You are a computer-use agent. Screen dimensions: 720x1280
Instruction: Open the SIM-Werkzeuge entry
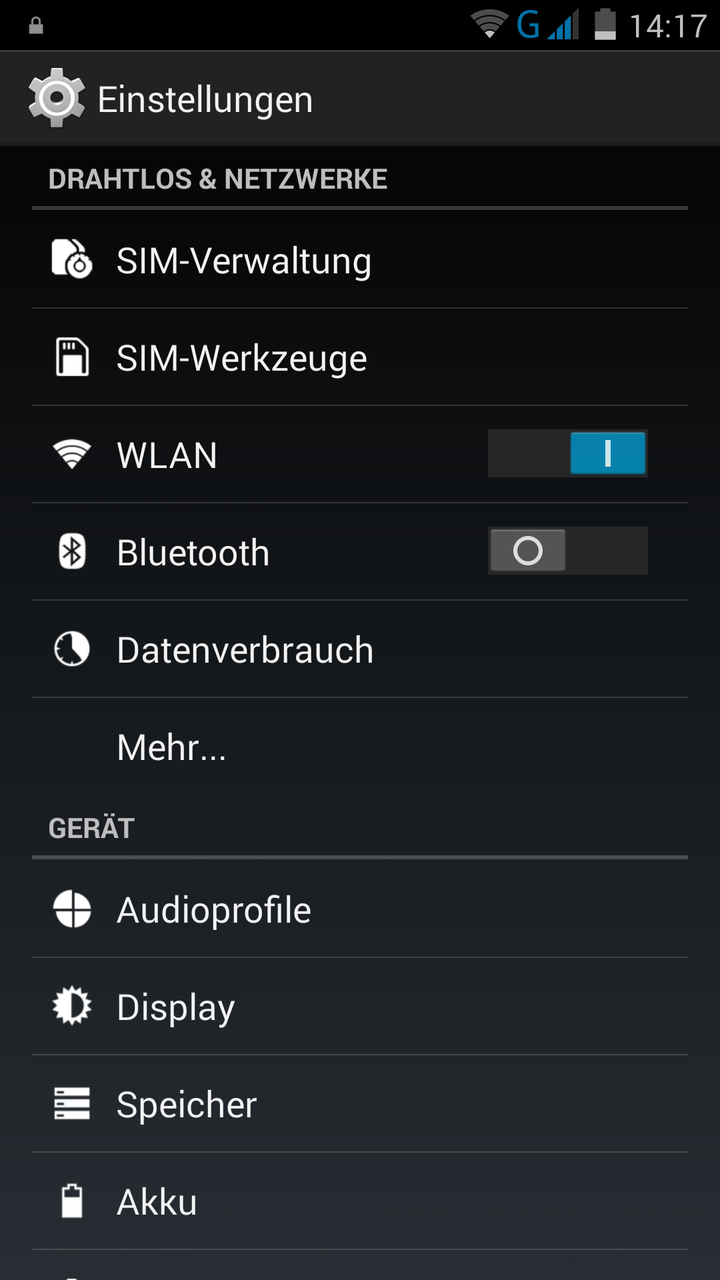point(360,357)
